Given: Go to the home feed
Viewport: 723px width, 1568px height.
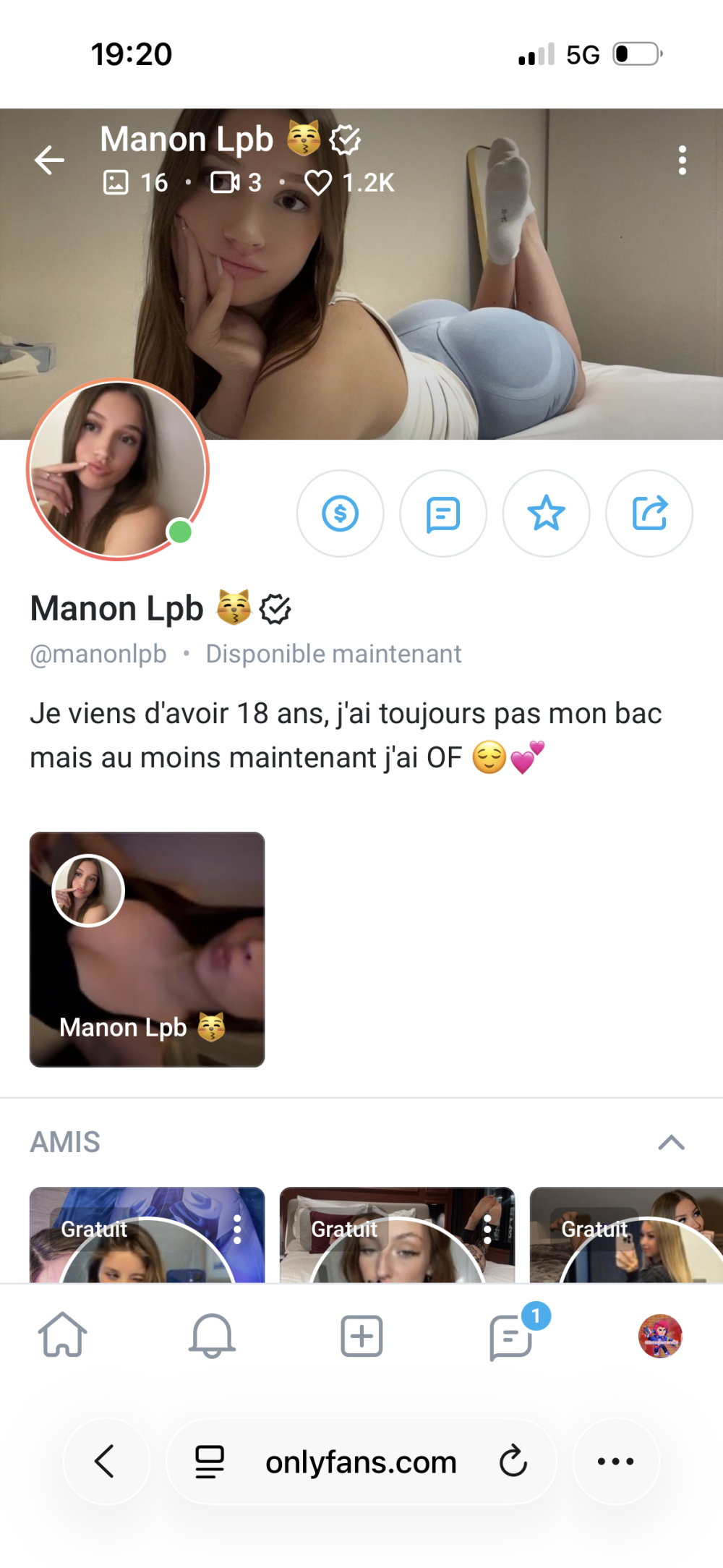Looking at the screenshot, I should pyautogui.click(x=63, y=1335).
